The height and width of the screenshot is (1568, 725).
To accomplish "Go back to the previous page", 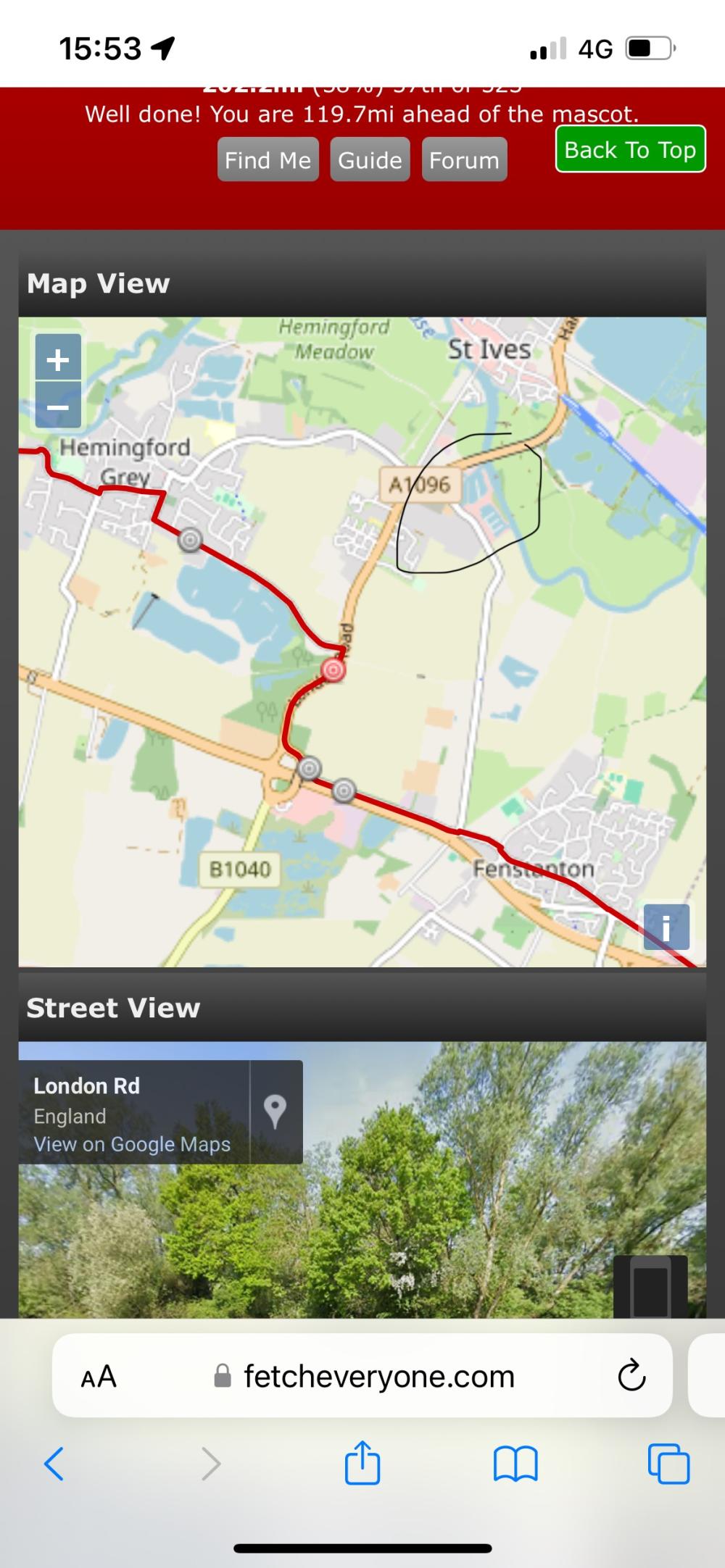I will tap(54, 1464).
